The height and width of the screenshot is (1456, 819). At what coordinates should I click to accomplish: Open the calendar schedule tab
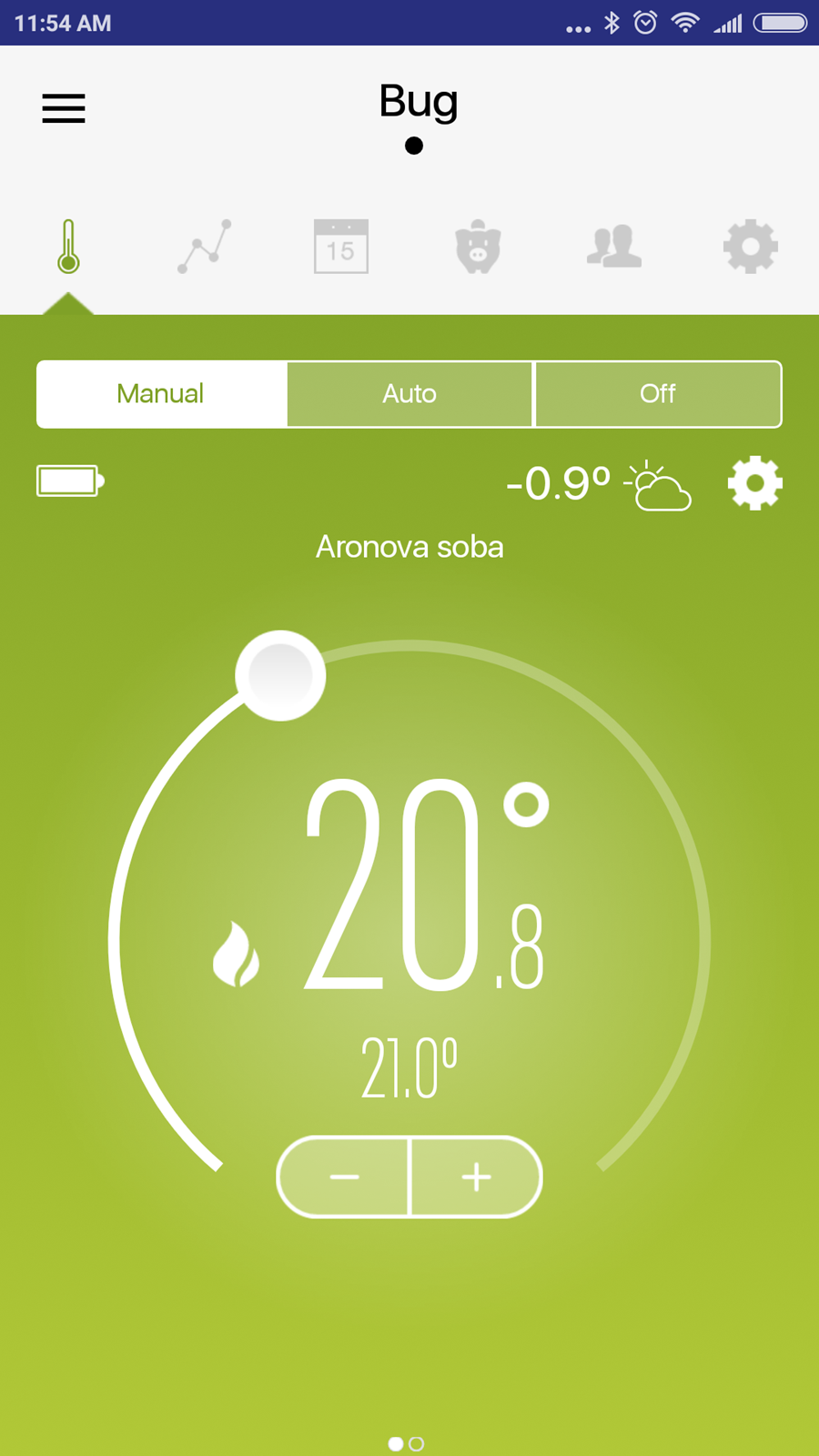341,247
